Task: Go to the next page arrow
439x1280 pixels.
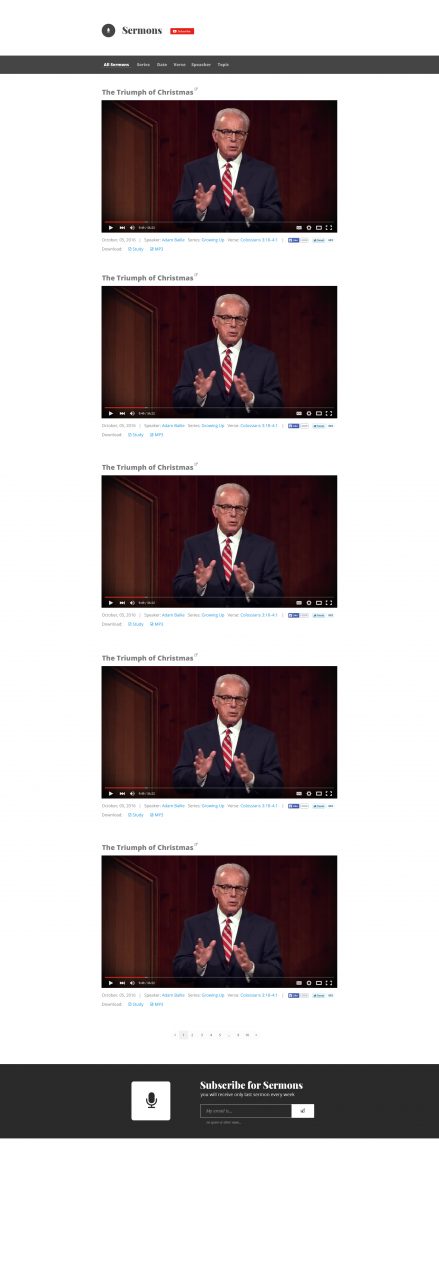Action: (x=256, y=1035)
